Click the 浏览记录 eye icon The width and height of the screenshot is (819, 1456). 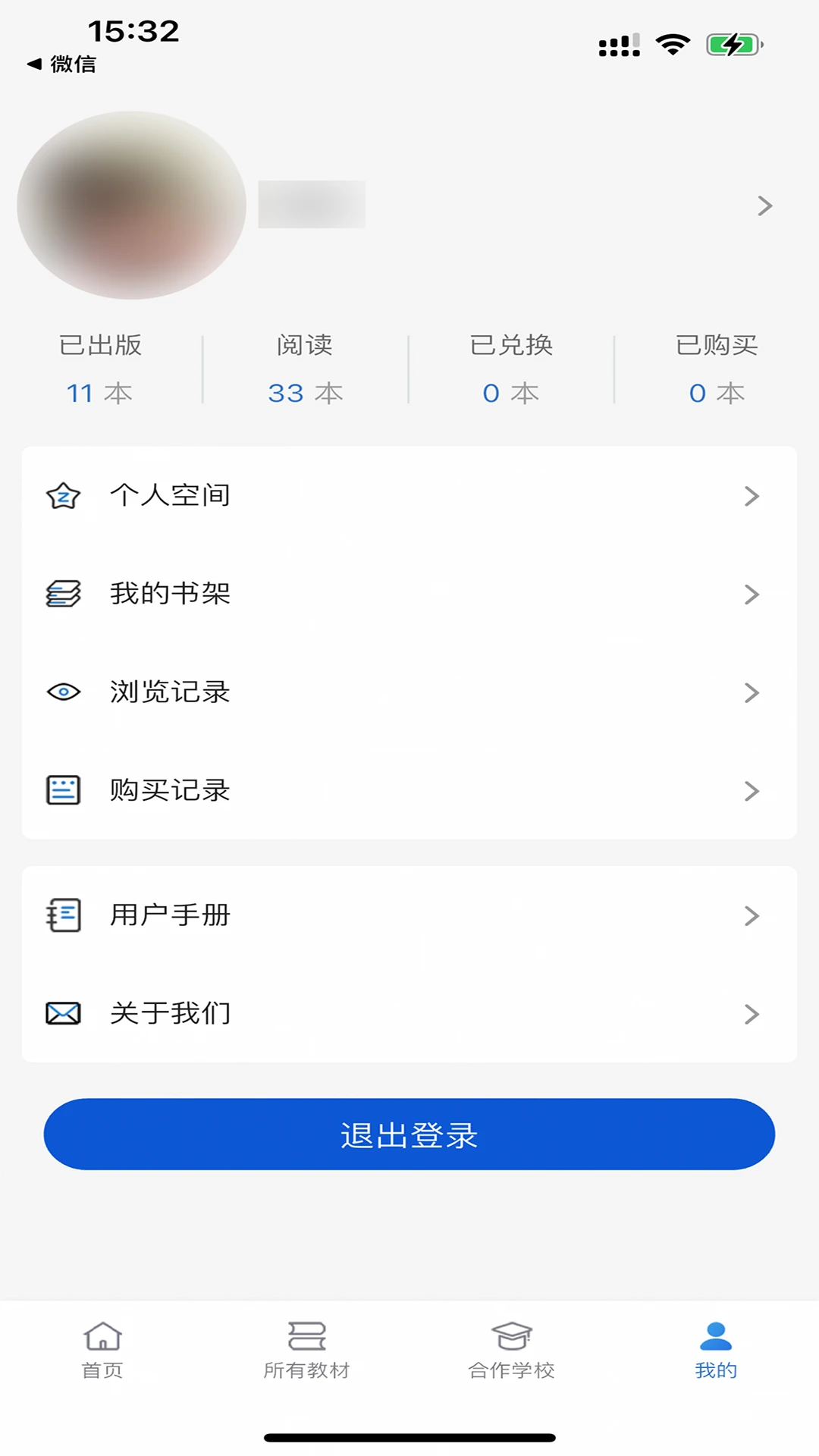[x=64, y=692]
